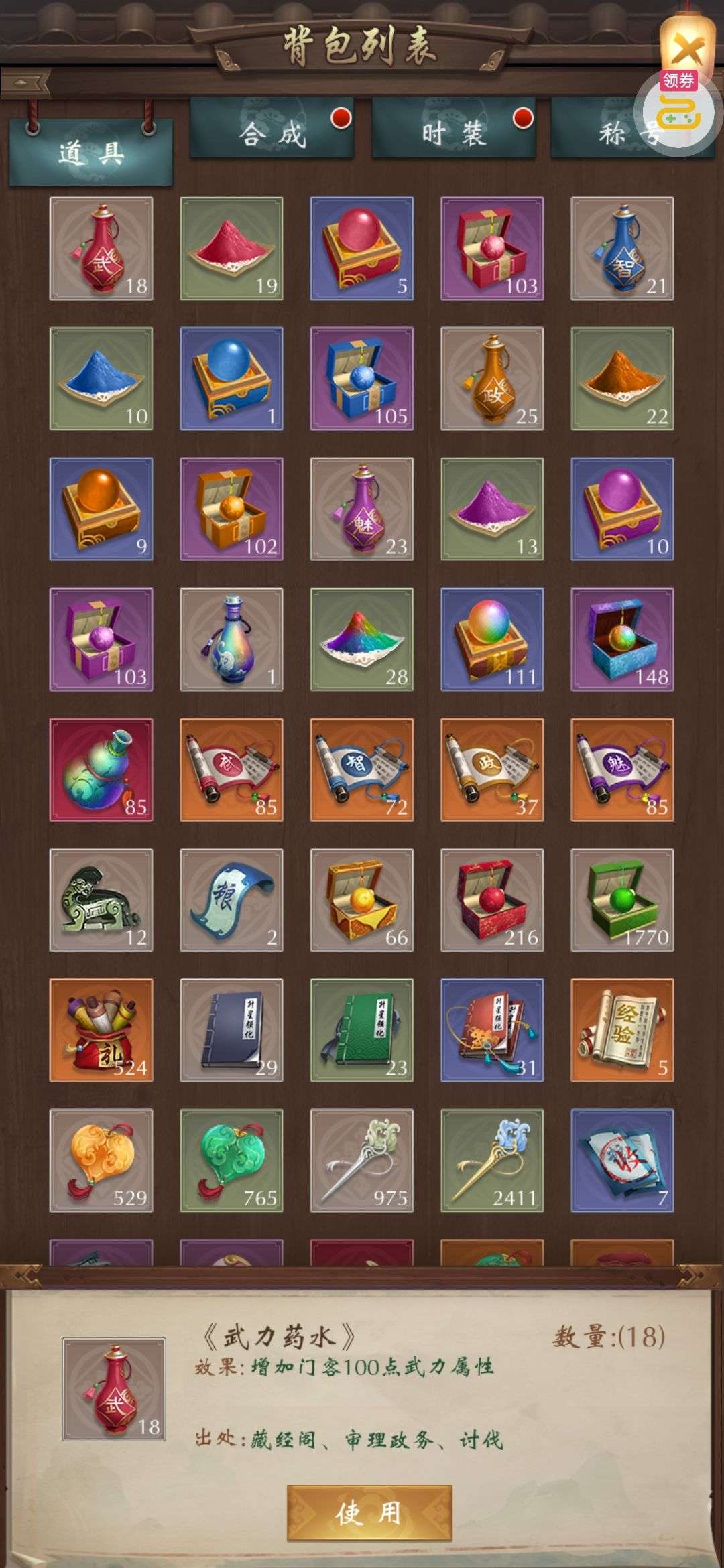Pick the rainbow gourd item with 85
The image size is (724, 1568).
click(x=101, y=769)
